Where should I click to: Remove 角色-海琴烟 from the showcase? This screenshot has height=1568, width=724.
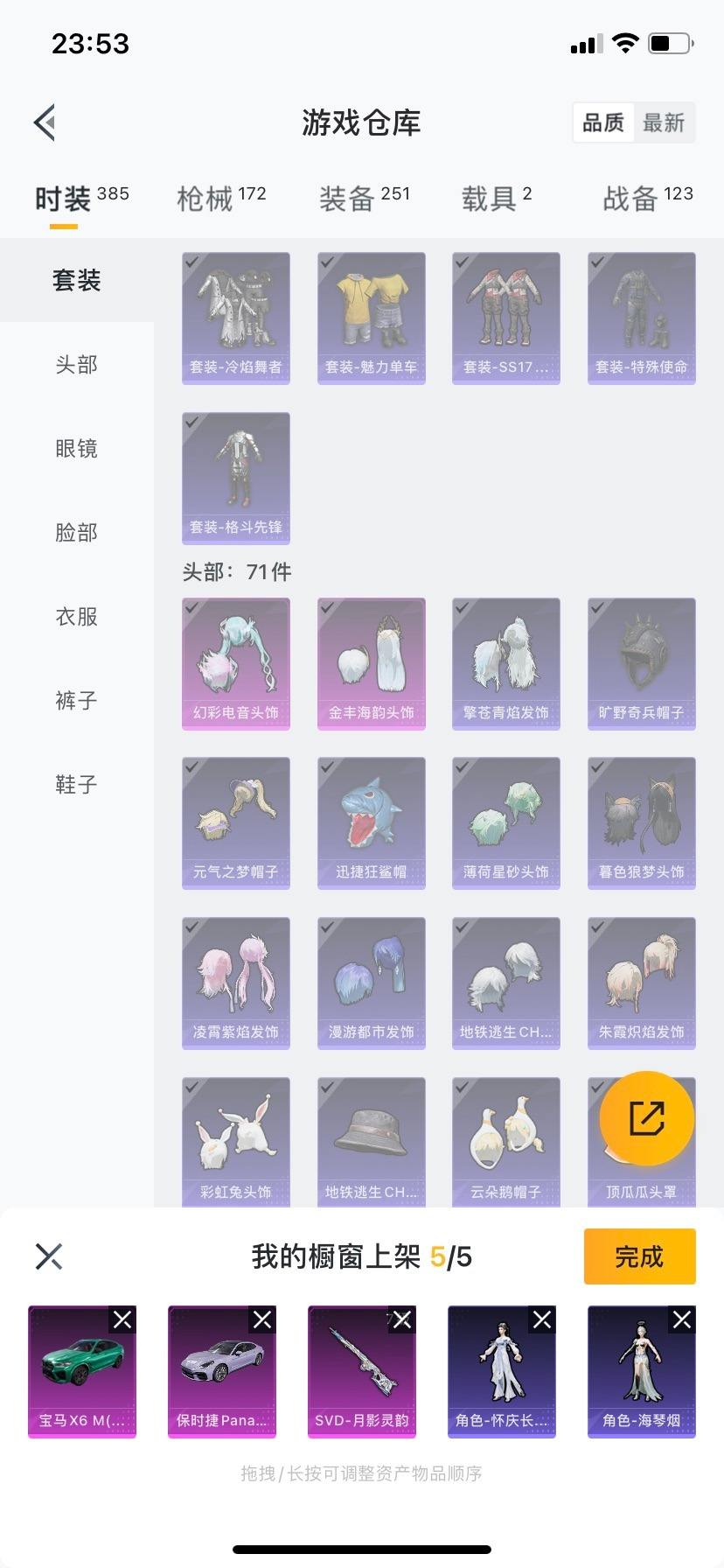(x=682, y=1319)
